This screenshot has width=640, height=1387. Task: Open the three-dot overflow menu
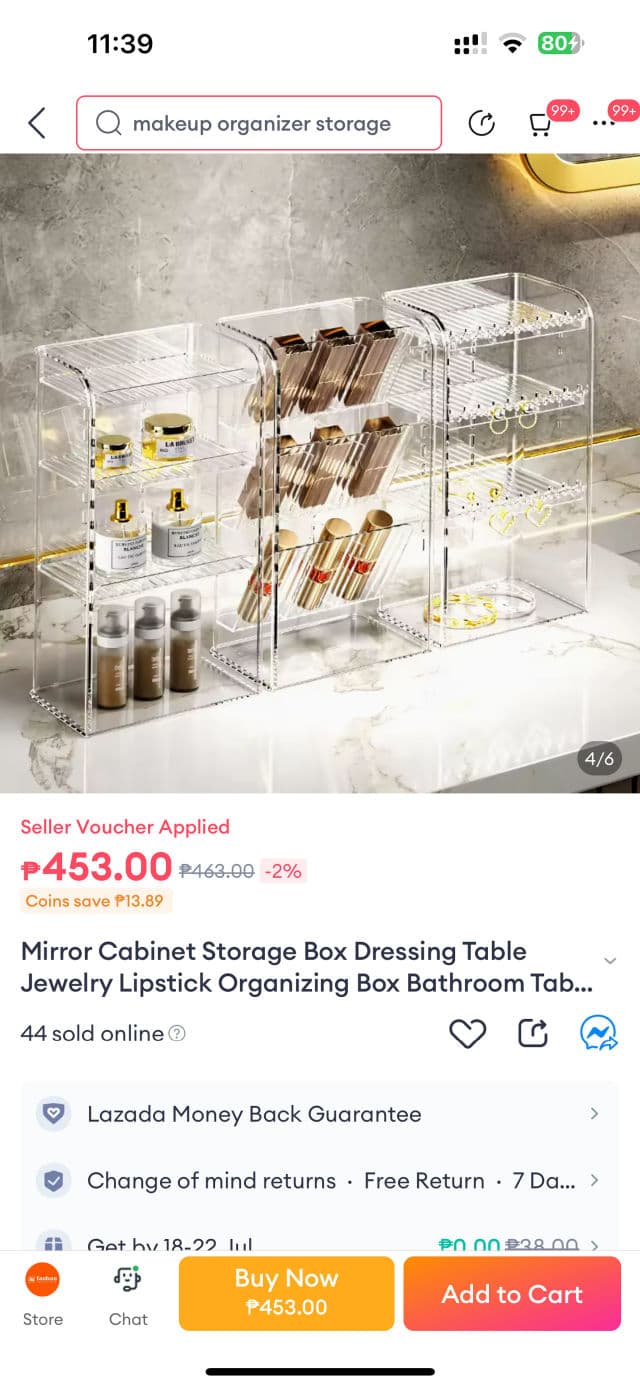point(604,124)
